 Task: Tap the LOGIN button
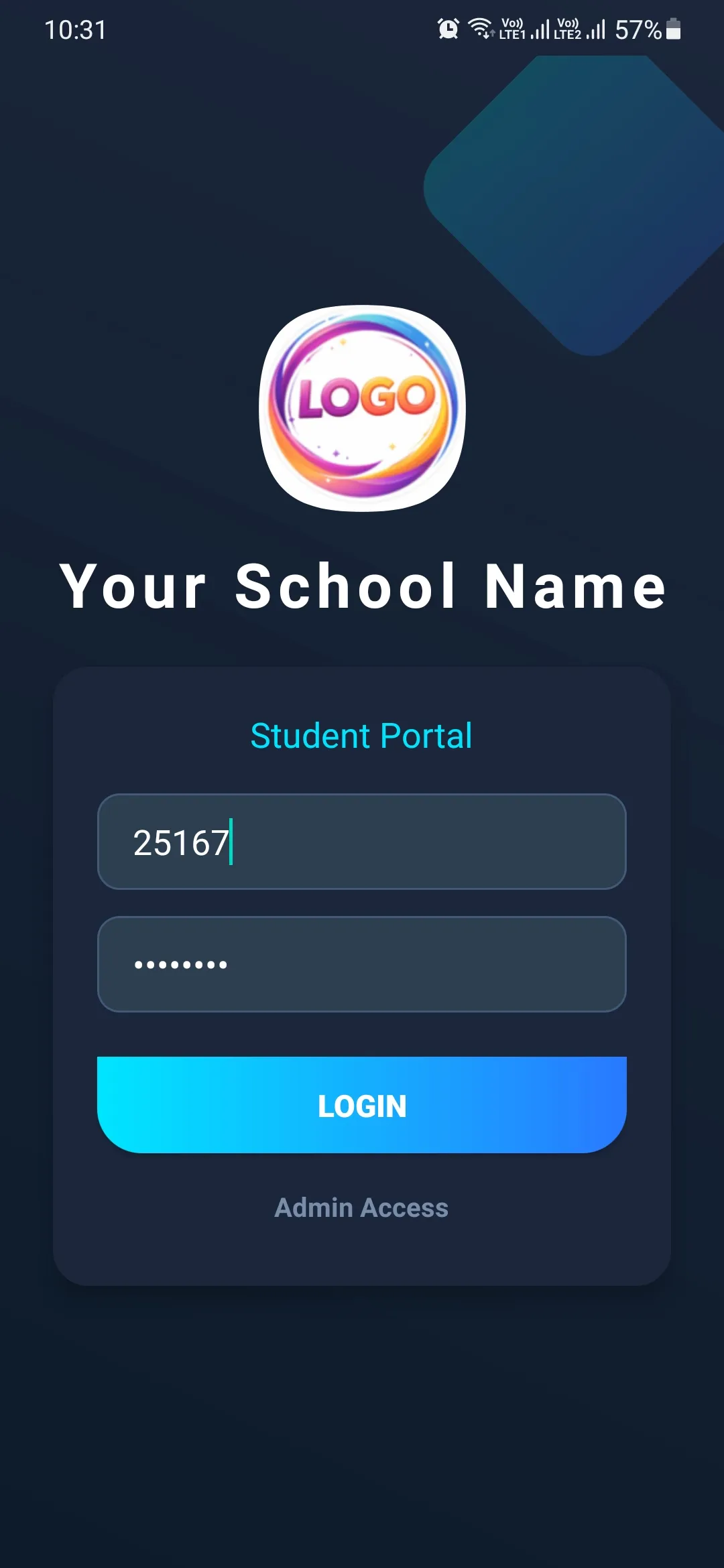[362, 1105]
